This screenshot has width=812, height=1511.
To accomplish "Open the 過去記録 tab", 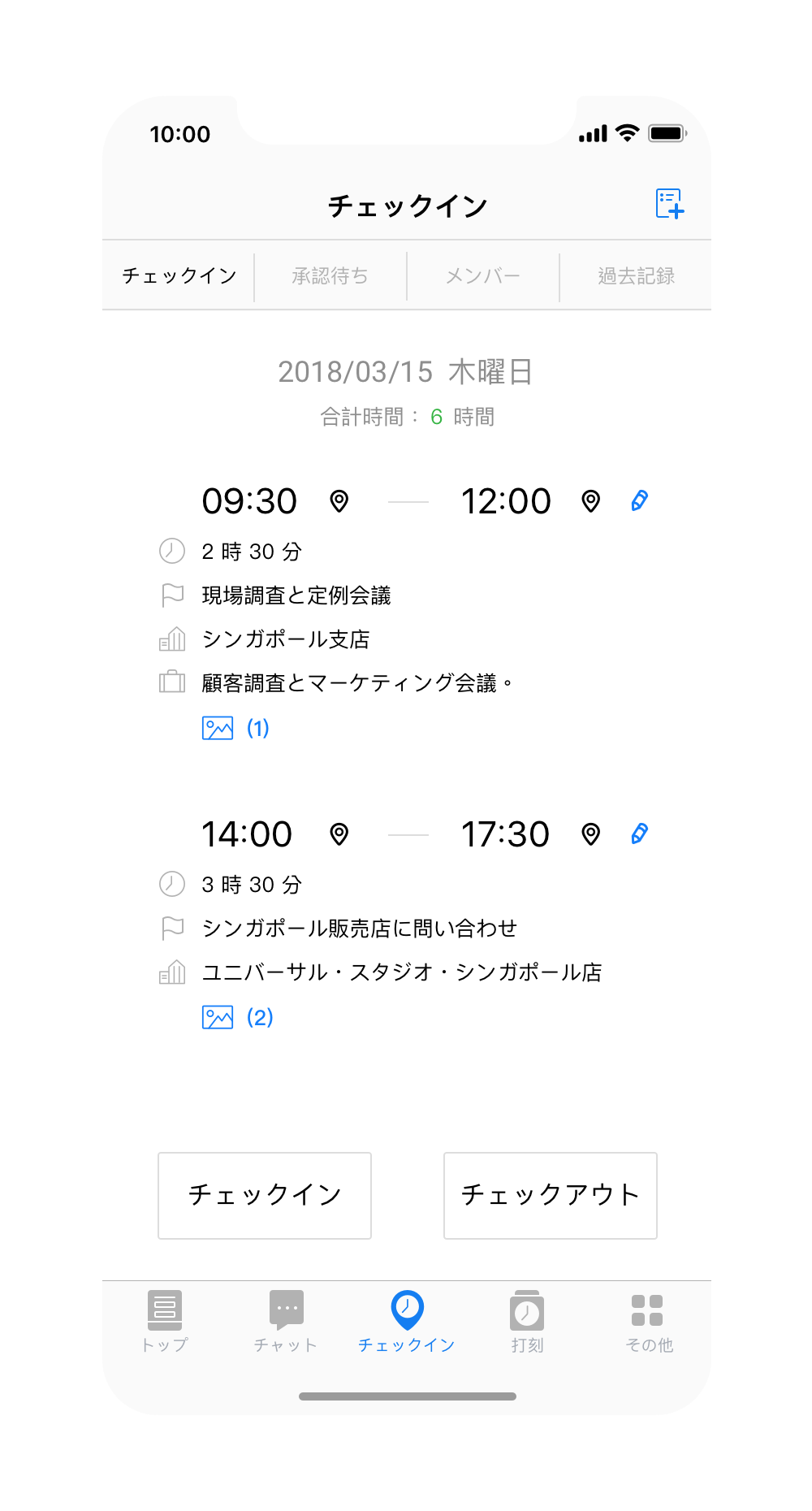I will point(636,276).
